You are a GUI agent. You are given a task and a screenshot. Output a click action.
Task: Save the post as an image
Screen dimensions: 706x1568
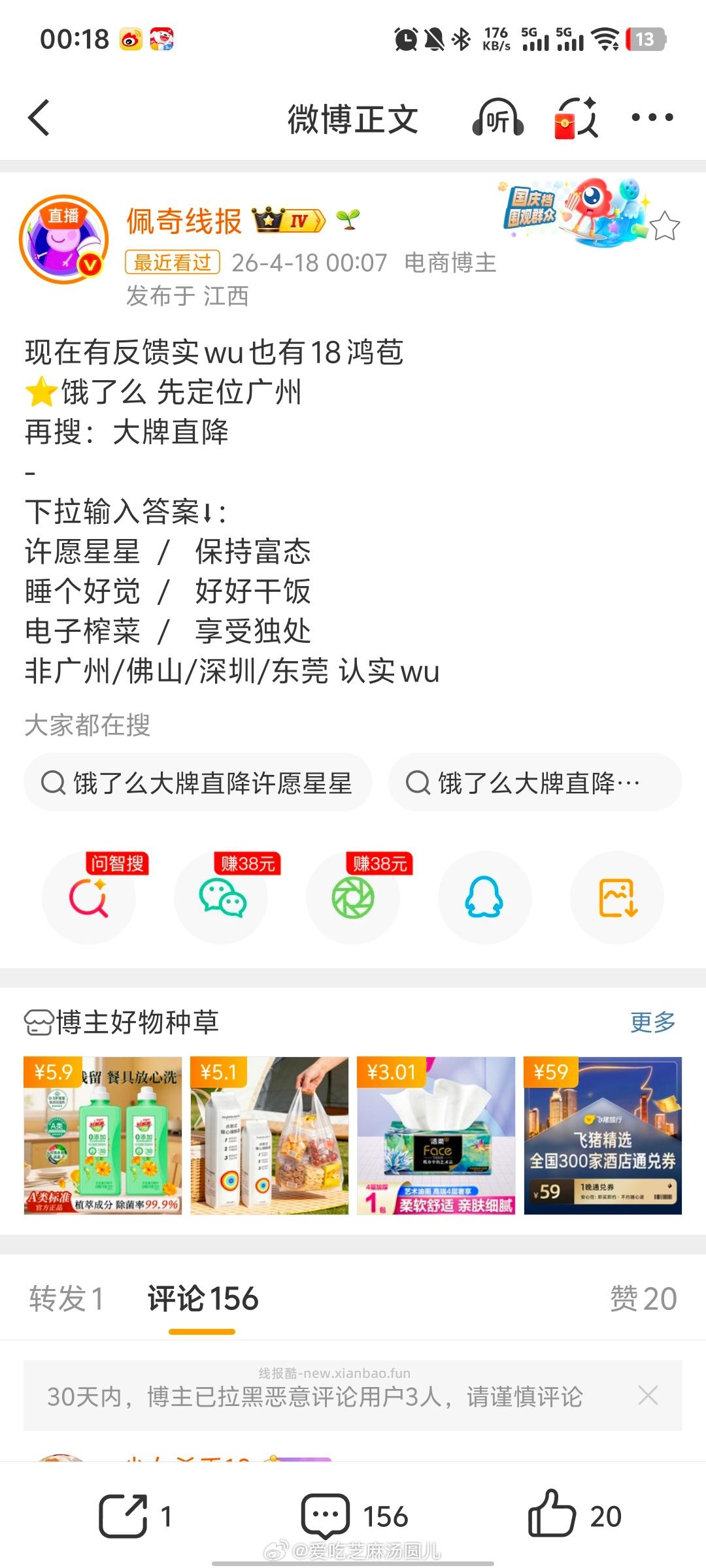point(617,898)
